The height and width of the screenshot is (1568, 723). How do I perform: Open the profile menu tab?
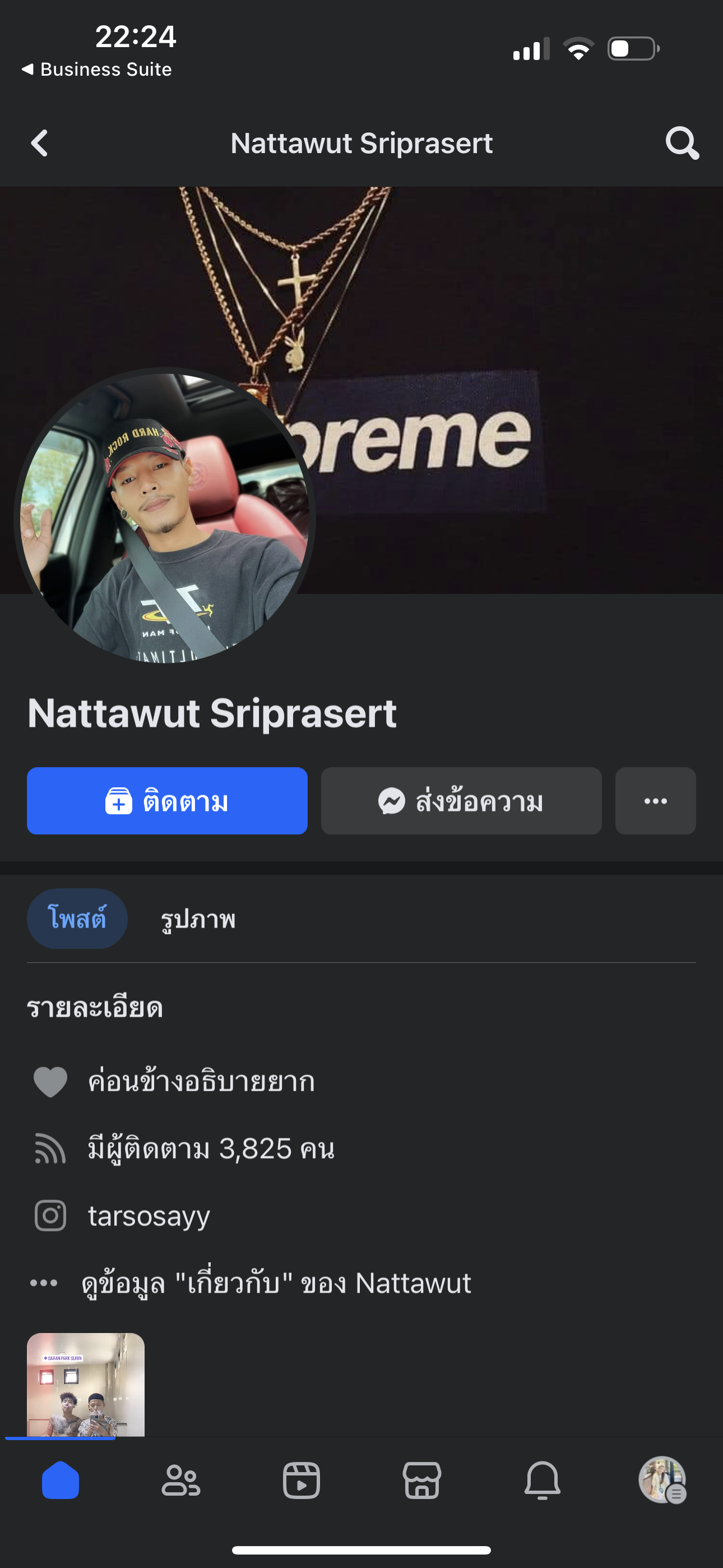pos(662,1481)
